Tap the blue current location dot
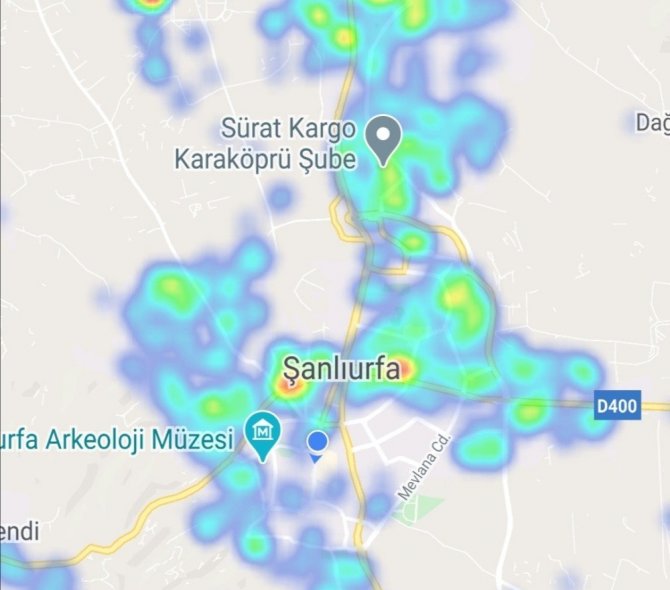The image size is (670, 590). click(318, 441)
